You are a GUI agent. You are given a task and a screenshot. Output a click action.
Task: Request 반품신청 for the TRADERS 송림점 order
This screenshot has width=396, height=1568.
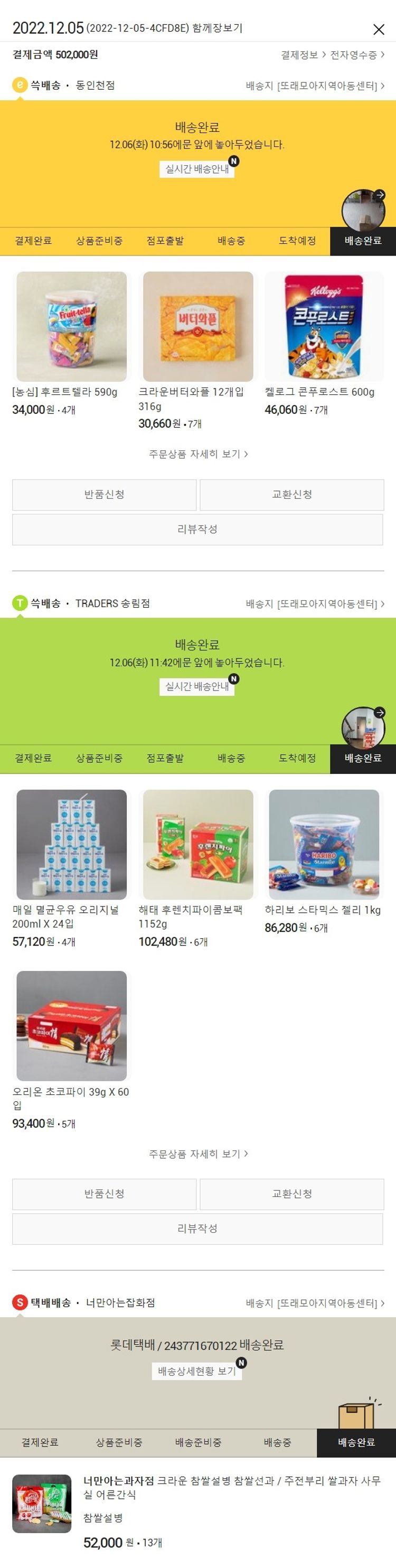click(105, 1194)
